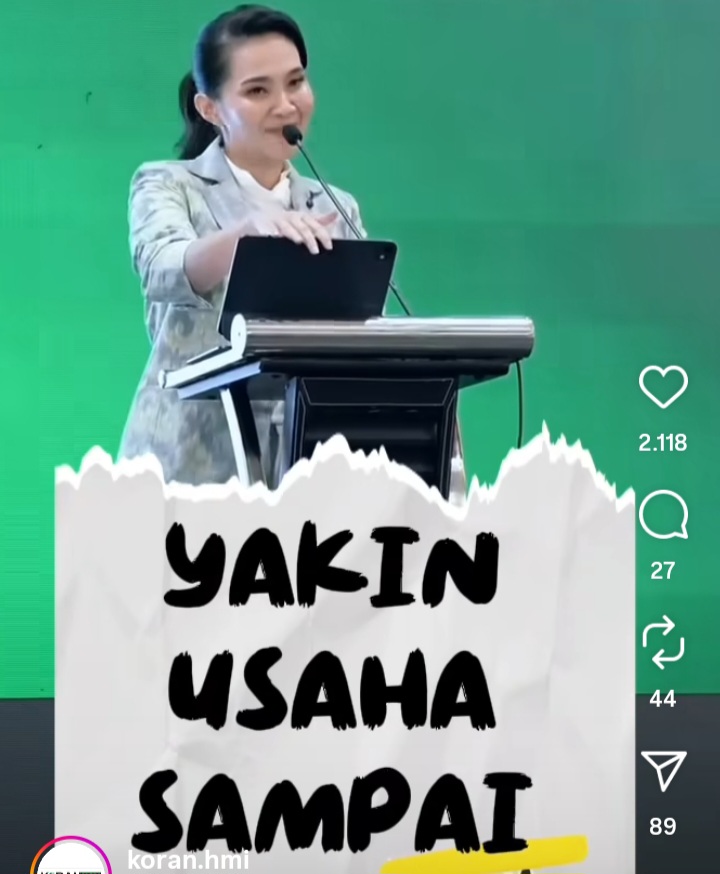Open the comments on this reel

[663, 517]
